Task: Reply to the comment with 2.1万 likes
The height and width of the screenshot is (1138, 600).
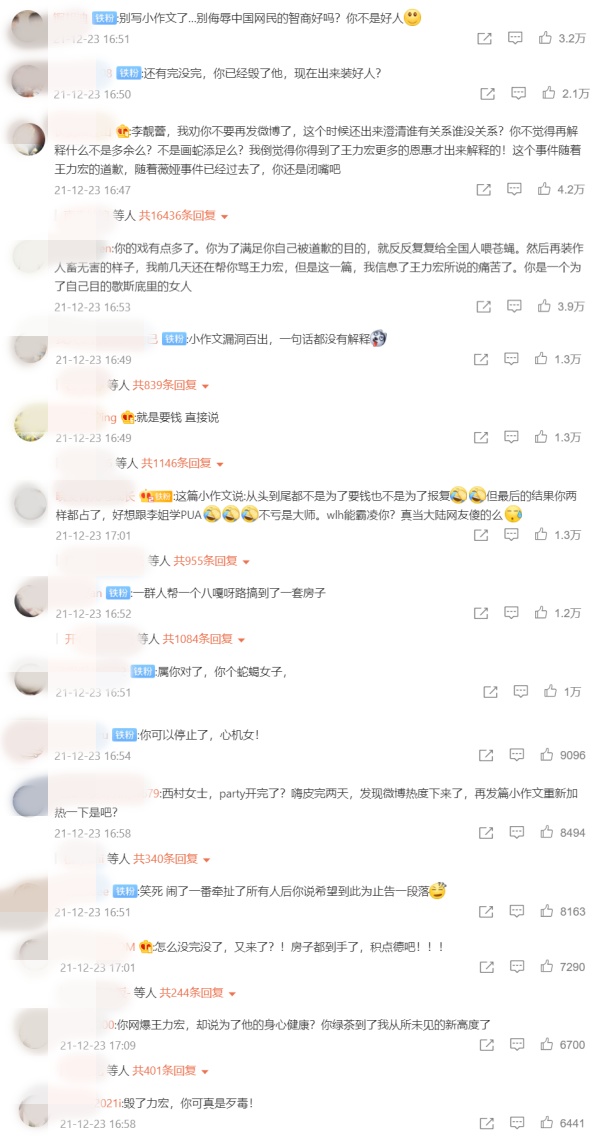Action: (x=518, y=94)
